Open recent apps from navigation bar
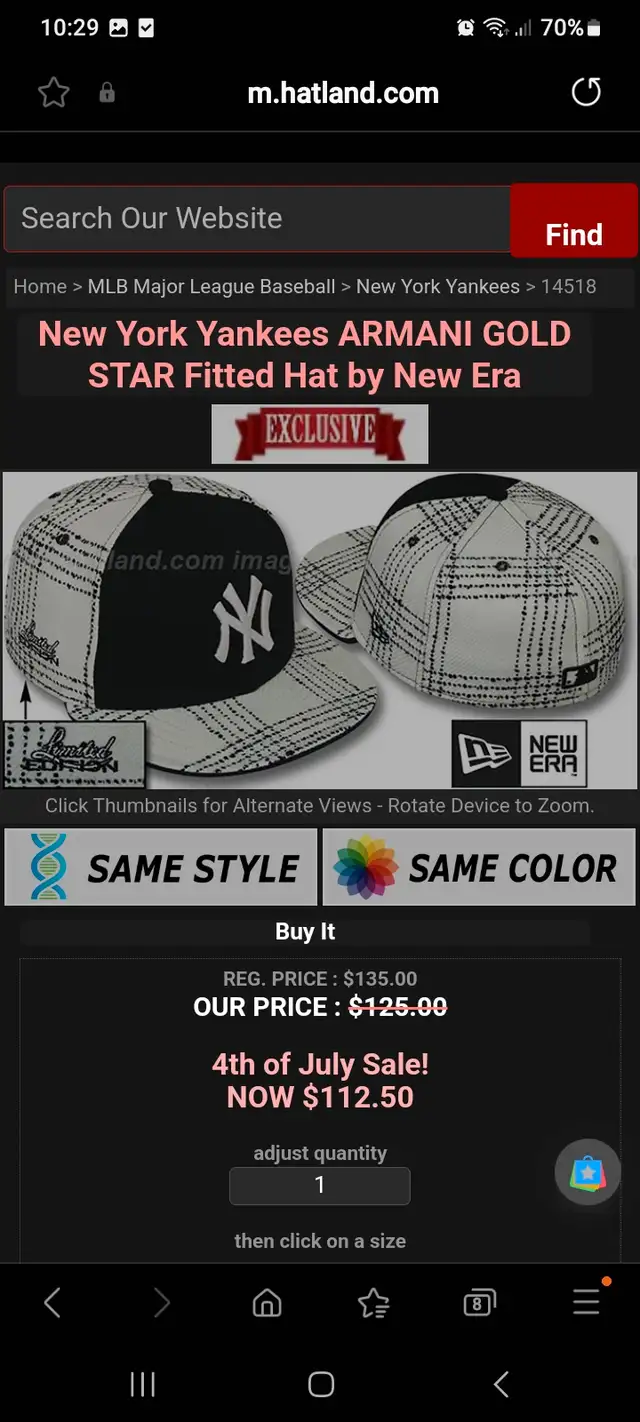The image size is (640, 1422). [x=143, y=1384]
